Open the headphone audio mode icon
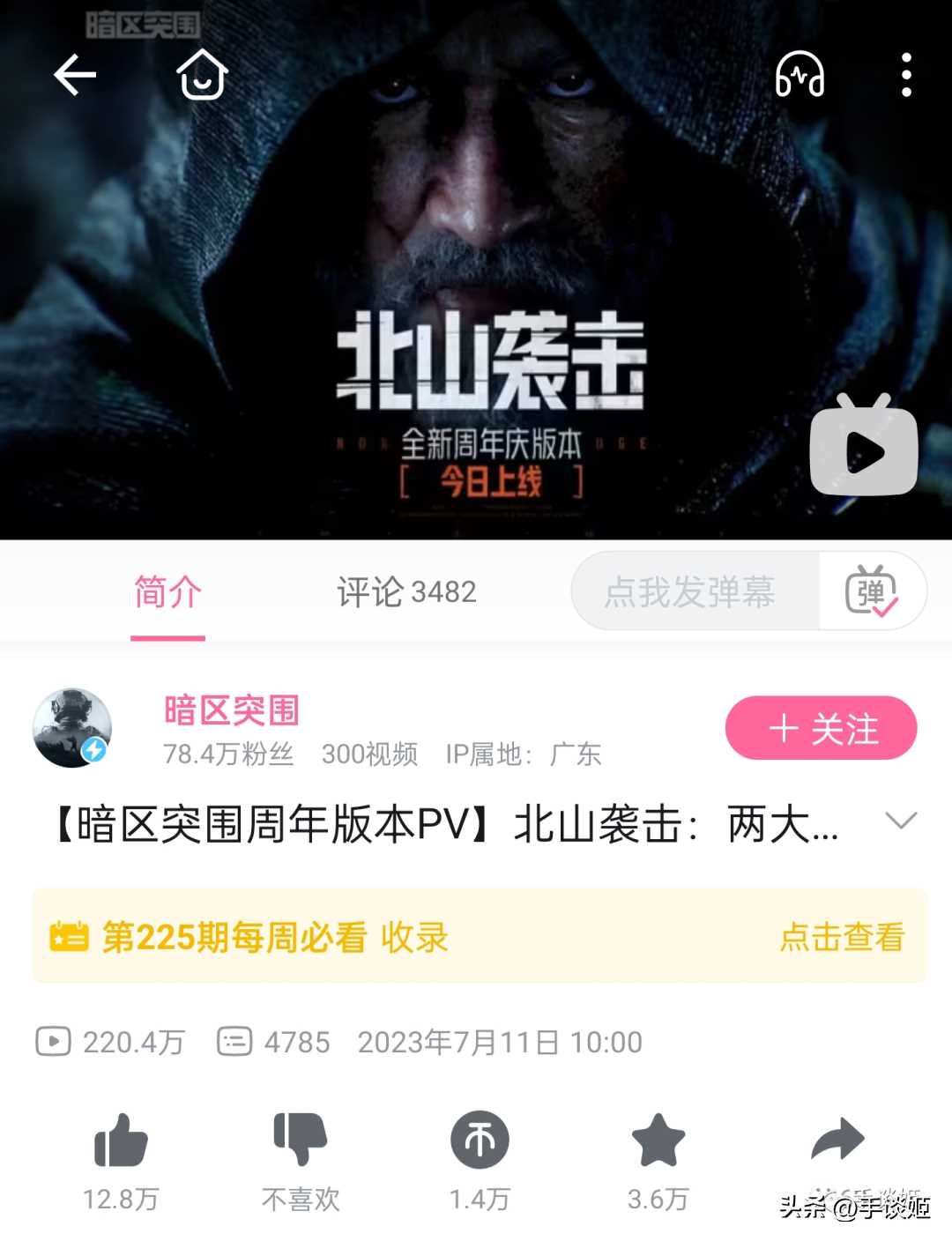The image size is (952, 1241). tap(800, 74)
